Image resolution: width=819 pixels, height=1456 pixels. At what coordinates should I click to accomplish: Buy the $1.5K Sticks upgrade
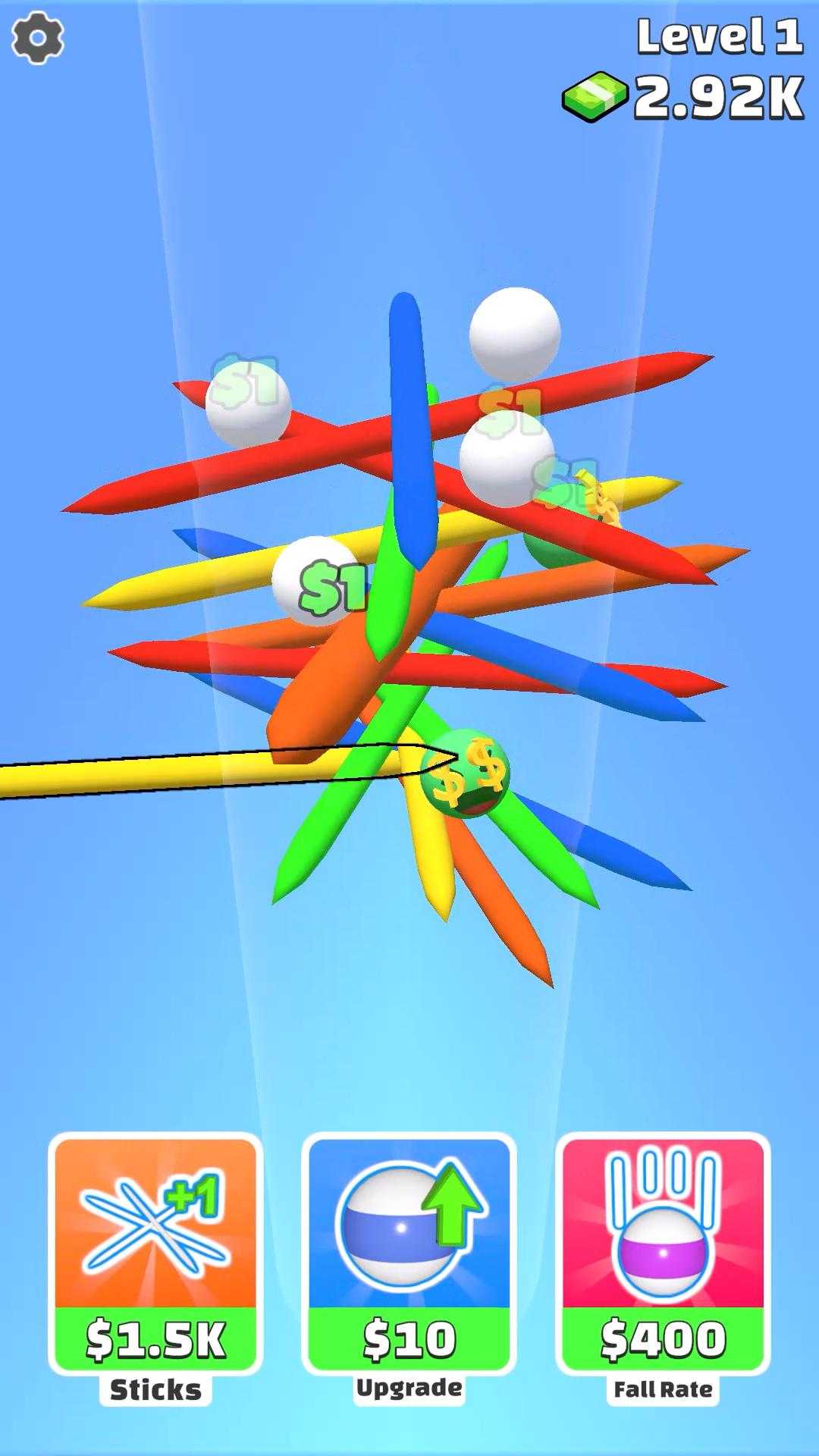point(155,1255)
